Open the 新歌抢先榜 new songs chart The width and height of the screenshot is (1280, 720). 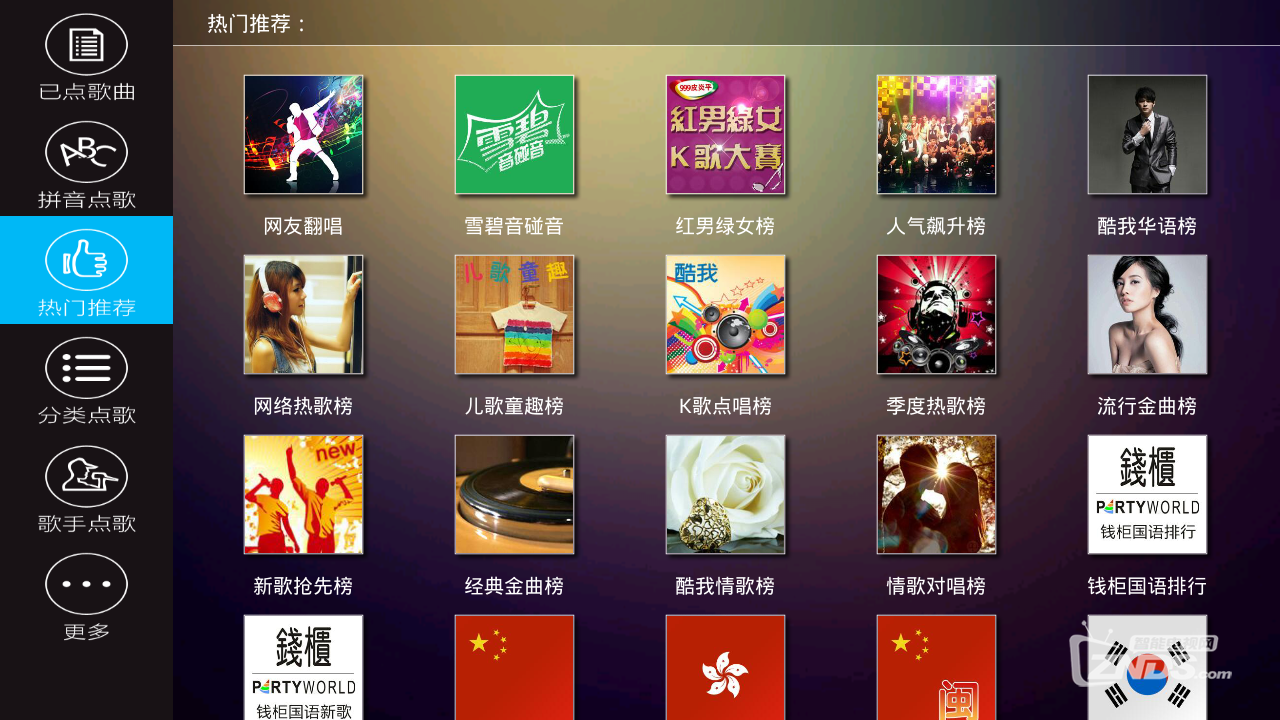tap(303, 495)
